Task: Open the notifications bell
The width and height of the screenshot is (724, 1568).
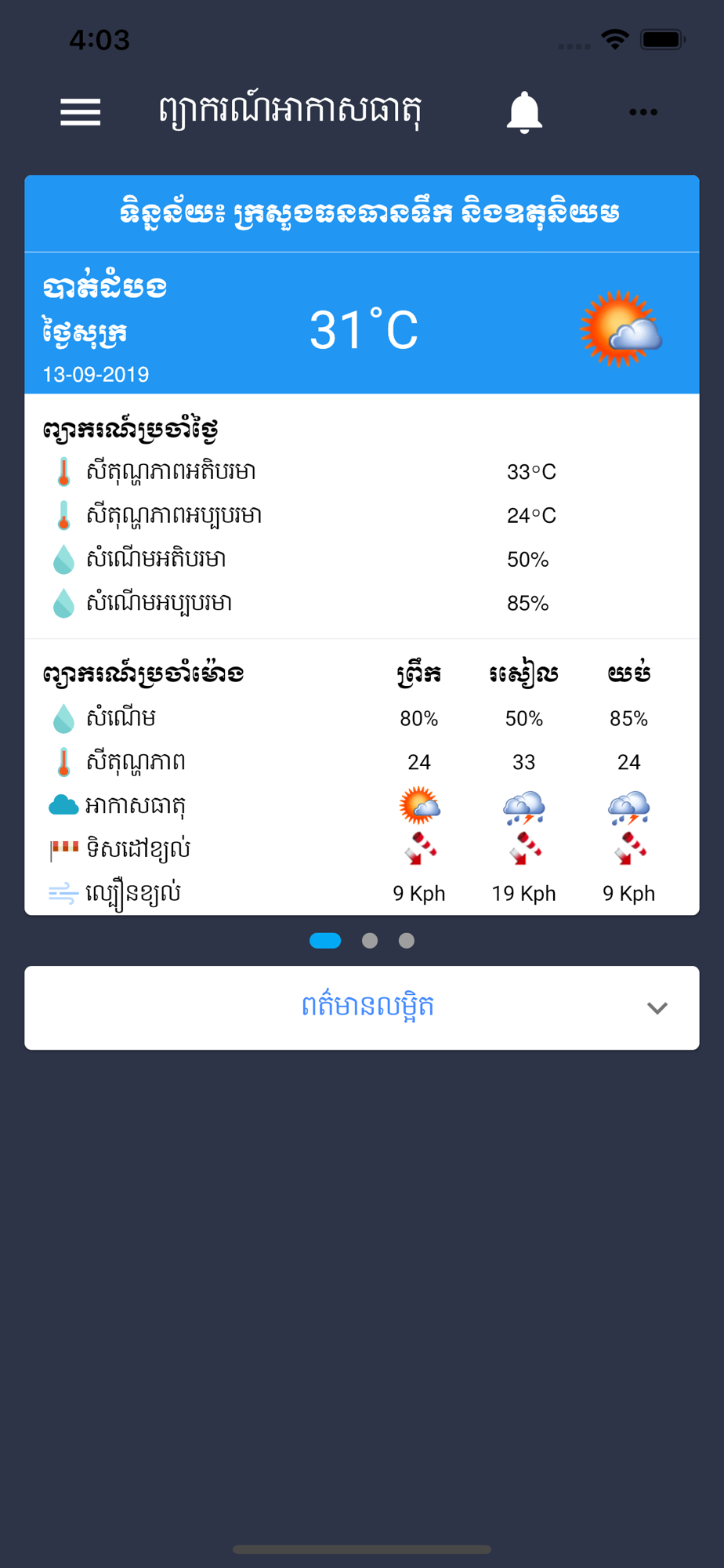Action: 524,112
